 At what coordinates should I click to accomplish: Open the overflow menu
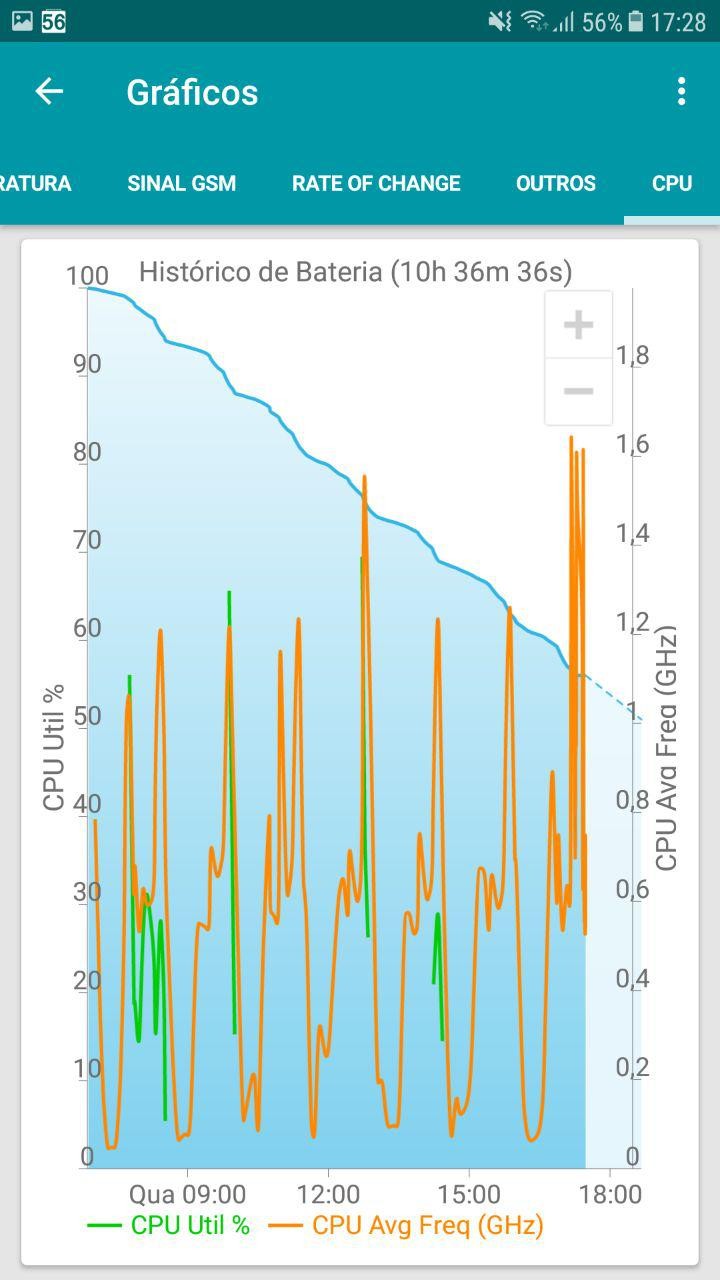pos(681,92)
